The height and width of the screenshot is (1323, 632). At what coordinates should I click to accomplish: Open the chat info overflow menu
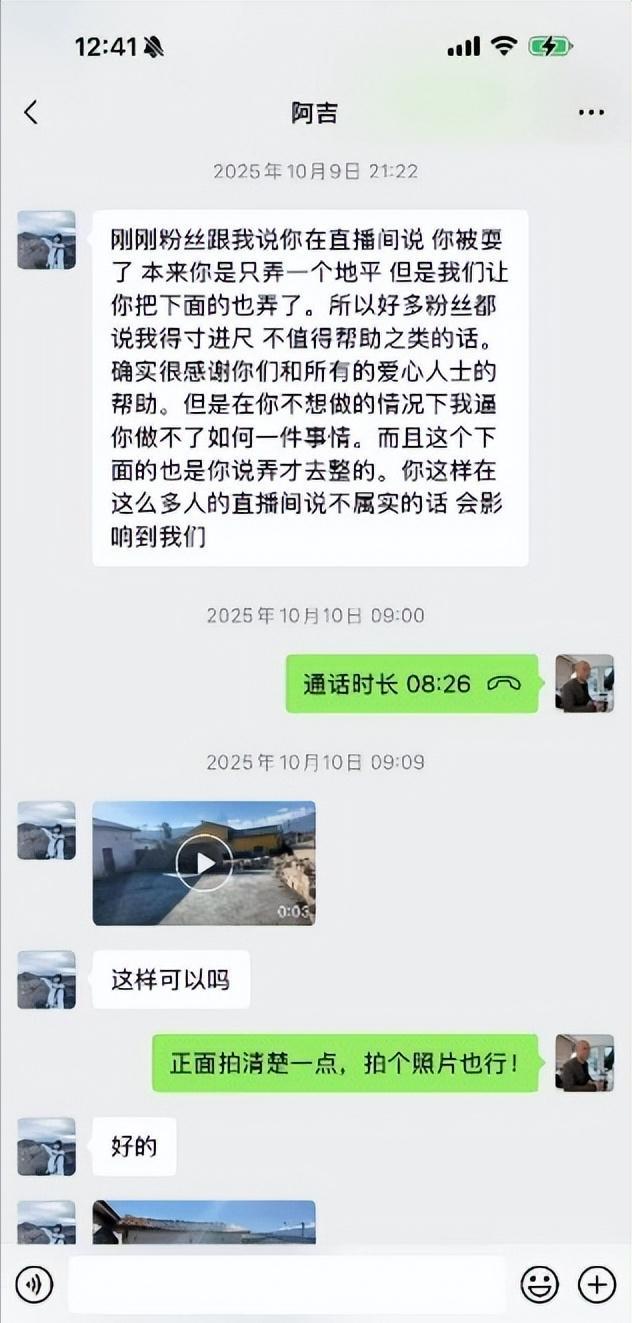pyautogui.click(x=591, y=113)
